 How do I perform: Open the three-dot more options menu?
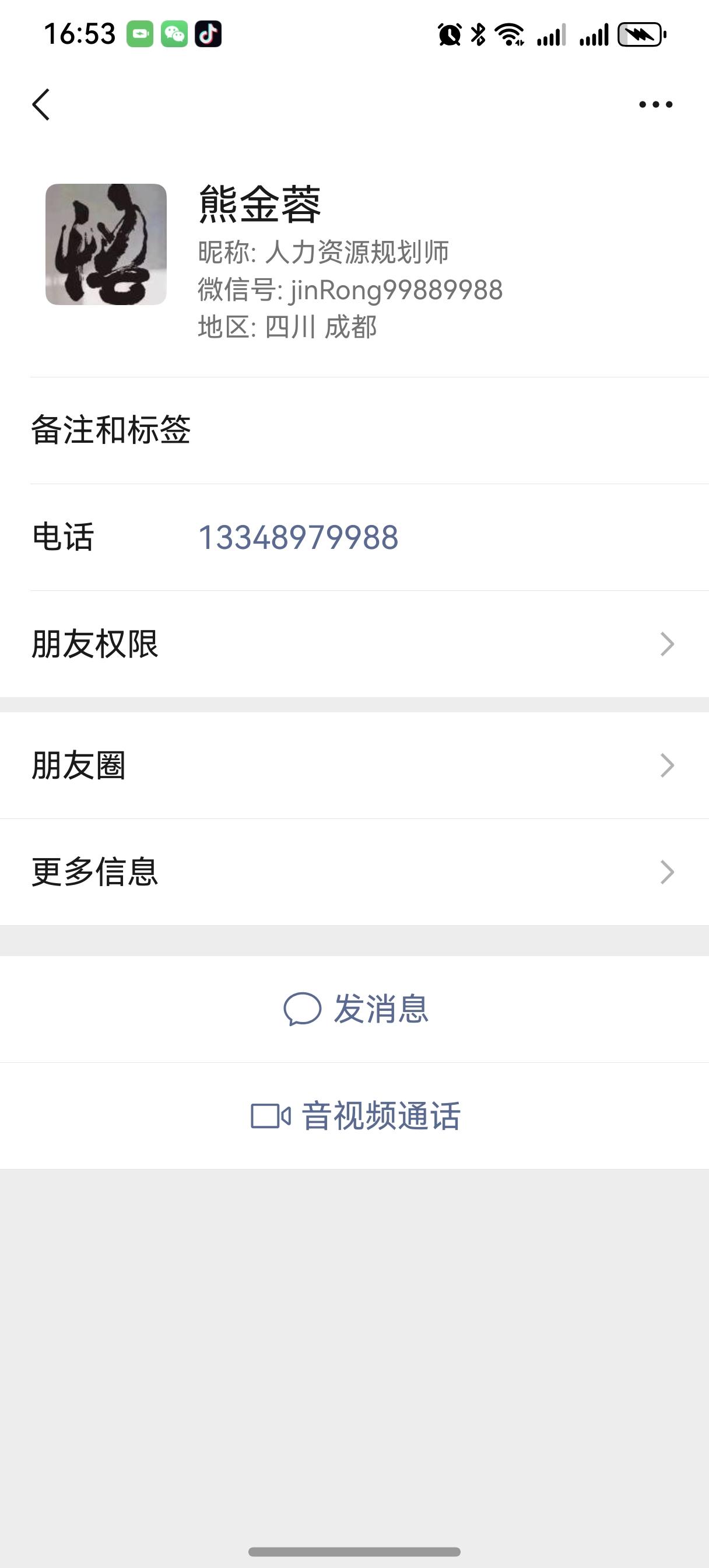tap(655, 104)
